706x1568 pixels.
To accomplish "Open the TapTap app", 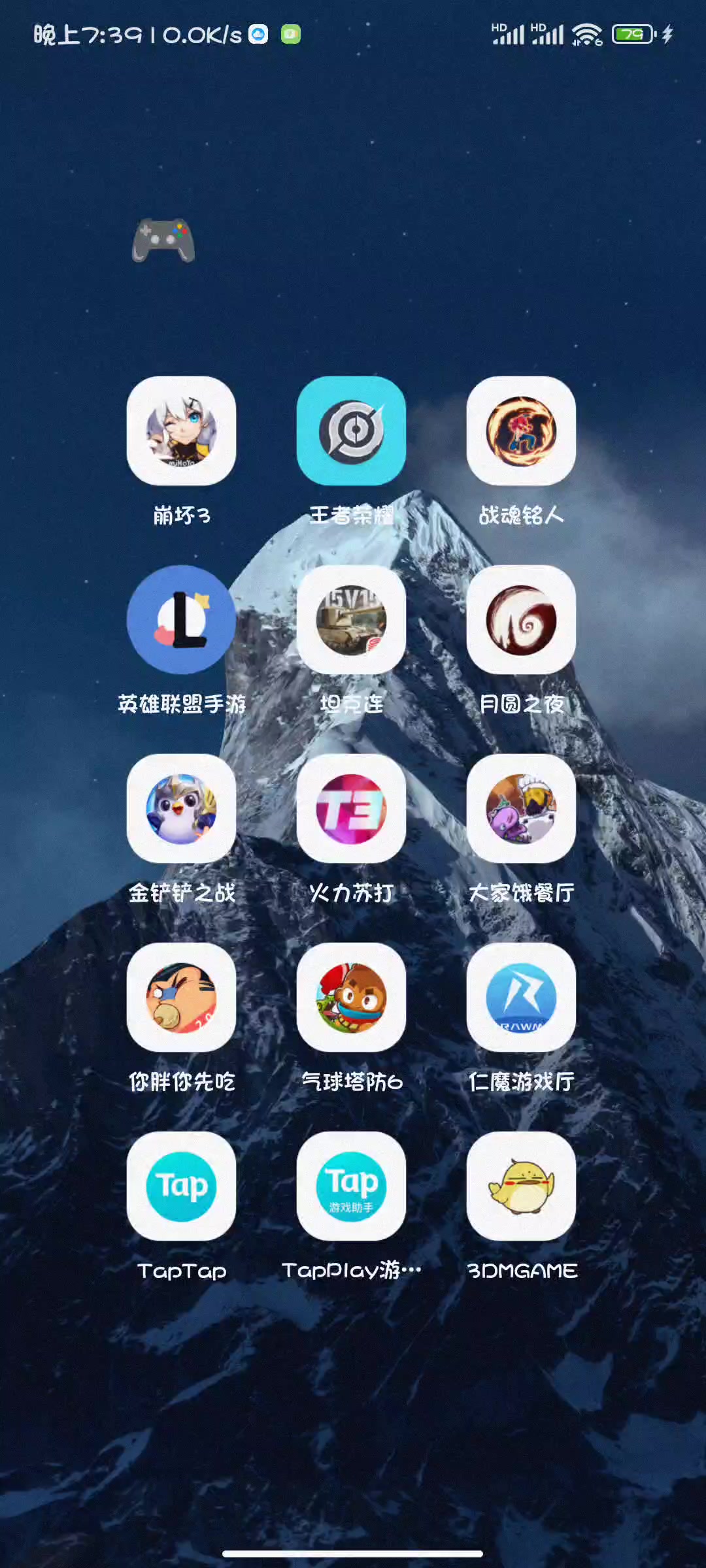I will click(x=181, y=1186).
